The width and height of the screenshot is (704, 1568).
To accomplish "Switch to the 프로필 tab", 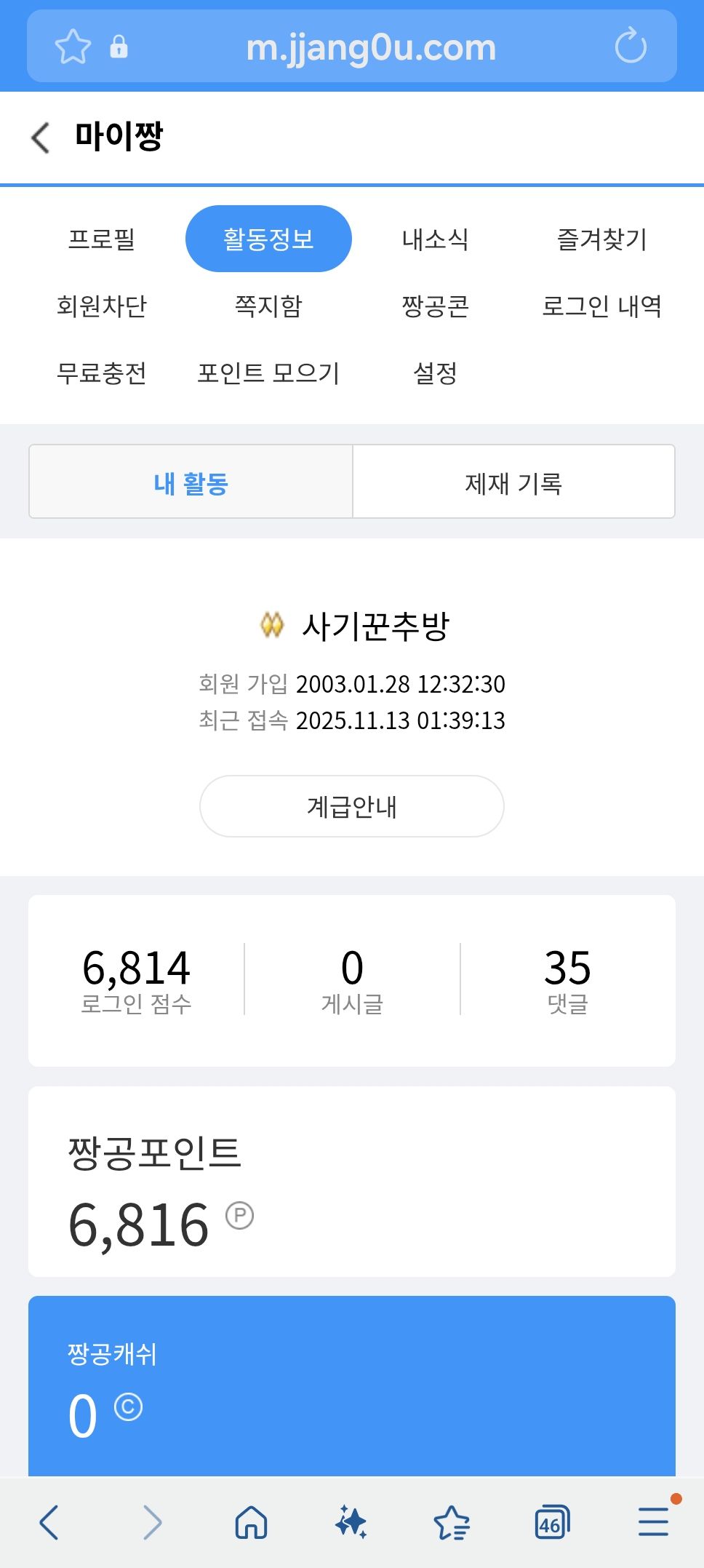I will (102, 239).
